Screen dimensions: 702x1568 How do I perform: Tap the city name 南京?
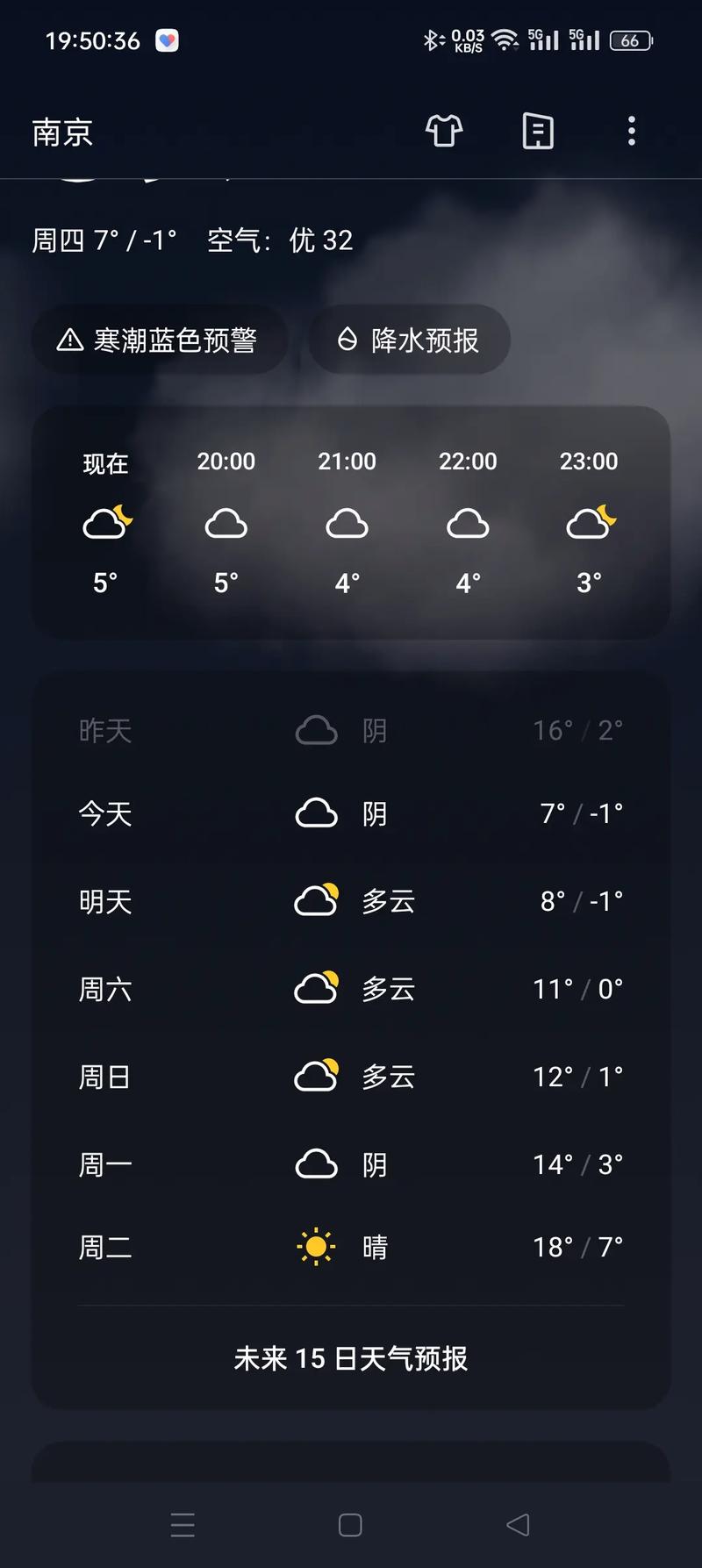(x=62, y=132)
